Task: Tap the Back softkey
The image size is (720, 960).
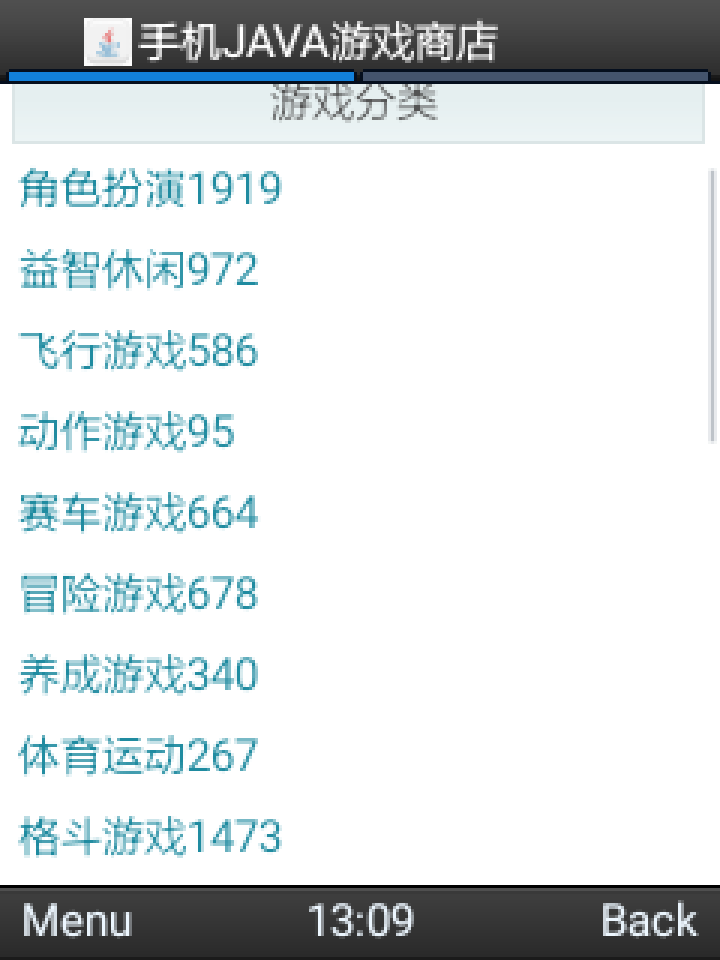Action: tap(648, 921)
